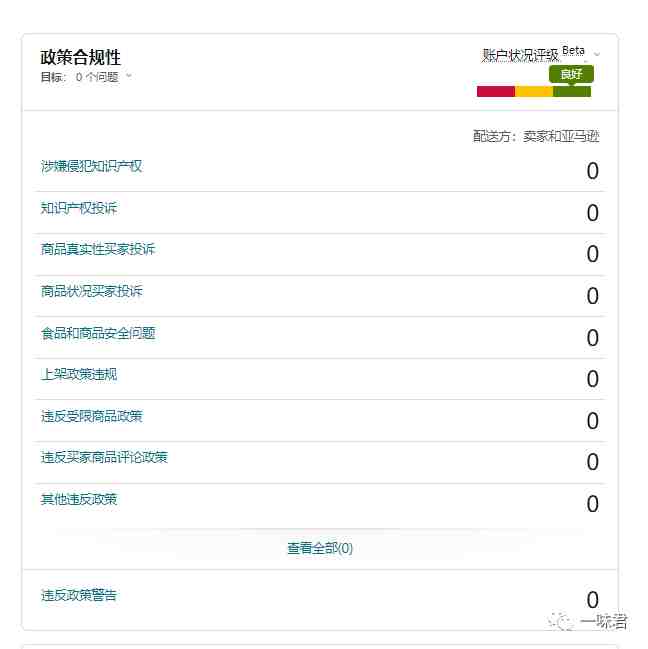648x649 pixels.
Task: Expand the 目标 0 个问题 dropdown
Action: pyautogui.click(x=129, y=76)
